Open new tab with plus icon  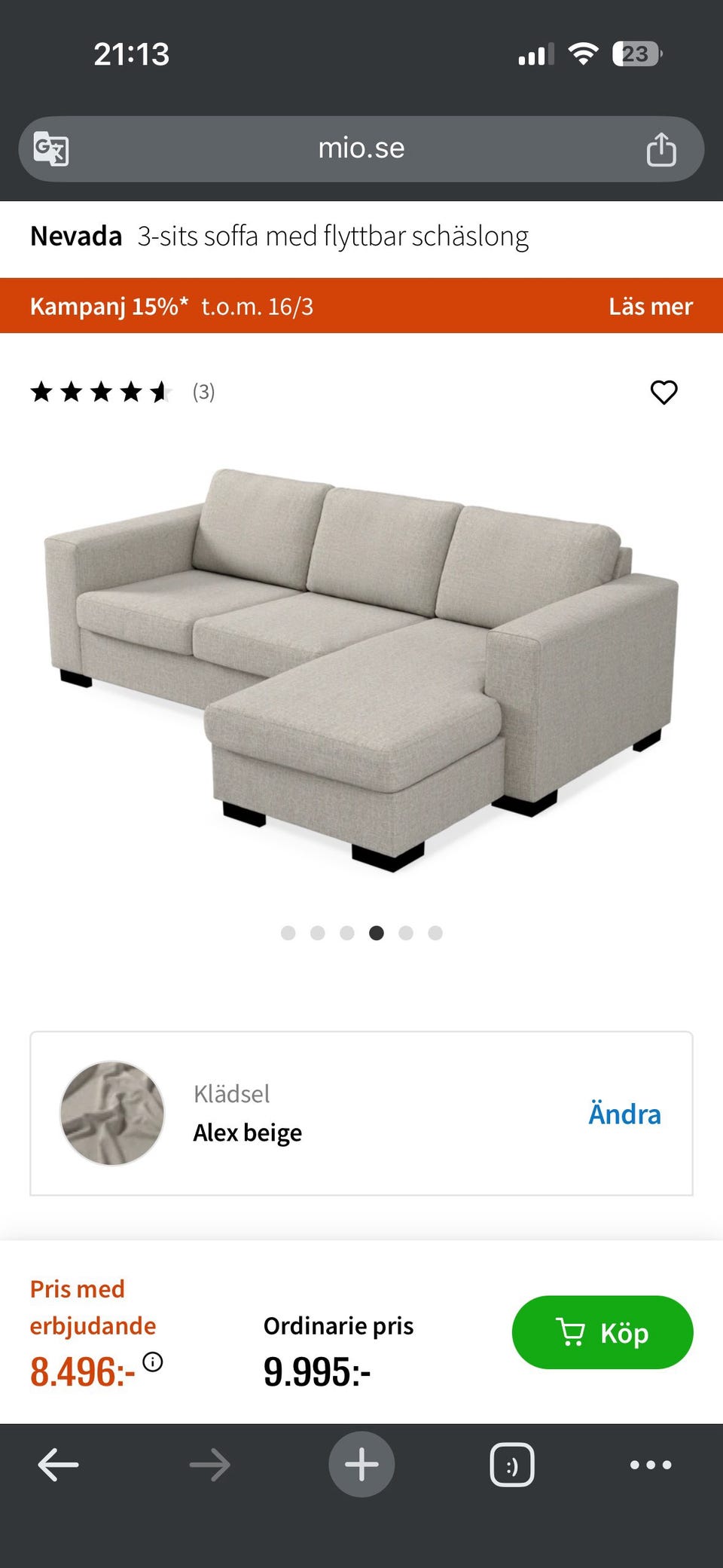361,1464
